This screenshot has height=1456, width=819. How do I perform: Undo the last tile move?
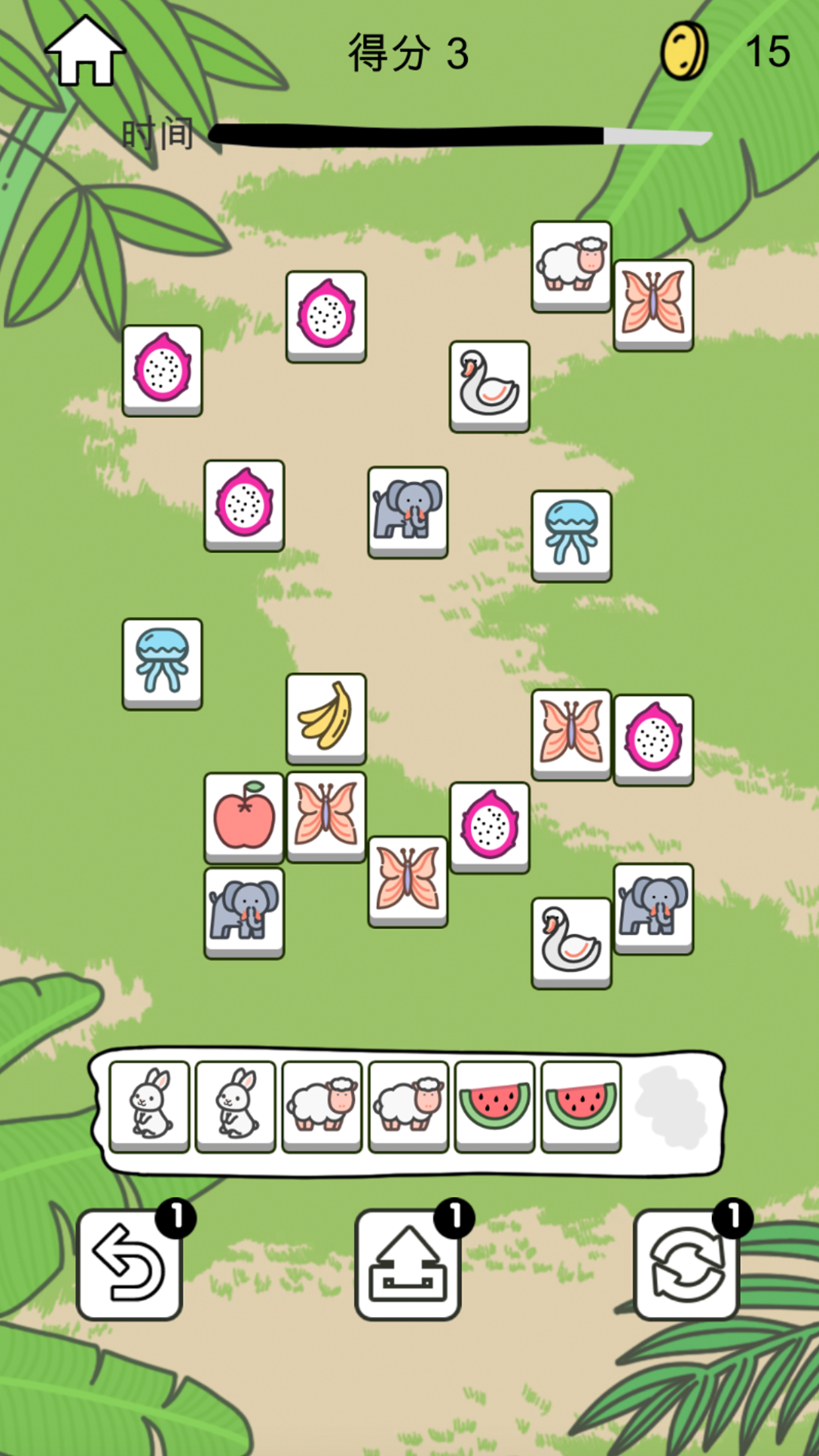pos(129,1263)
